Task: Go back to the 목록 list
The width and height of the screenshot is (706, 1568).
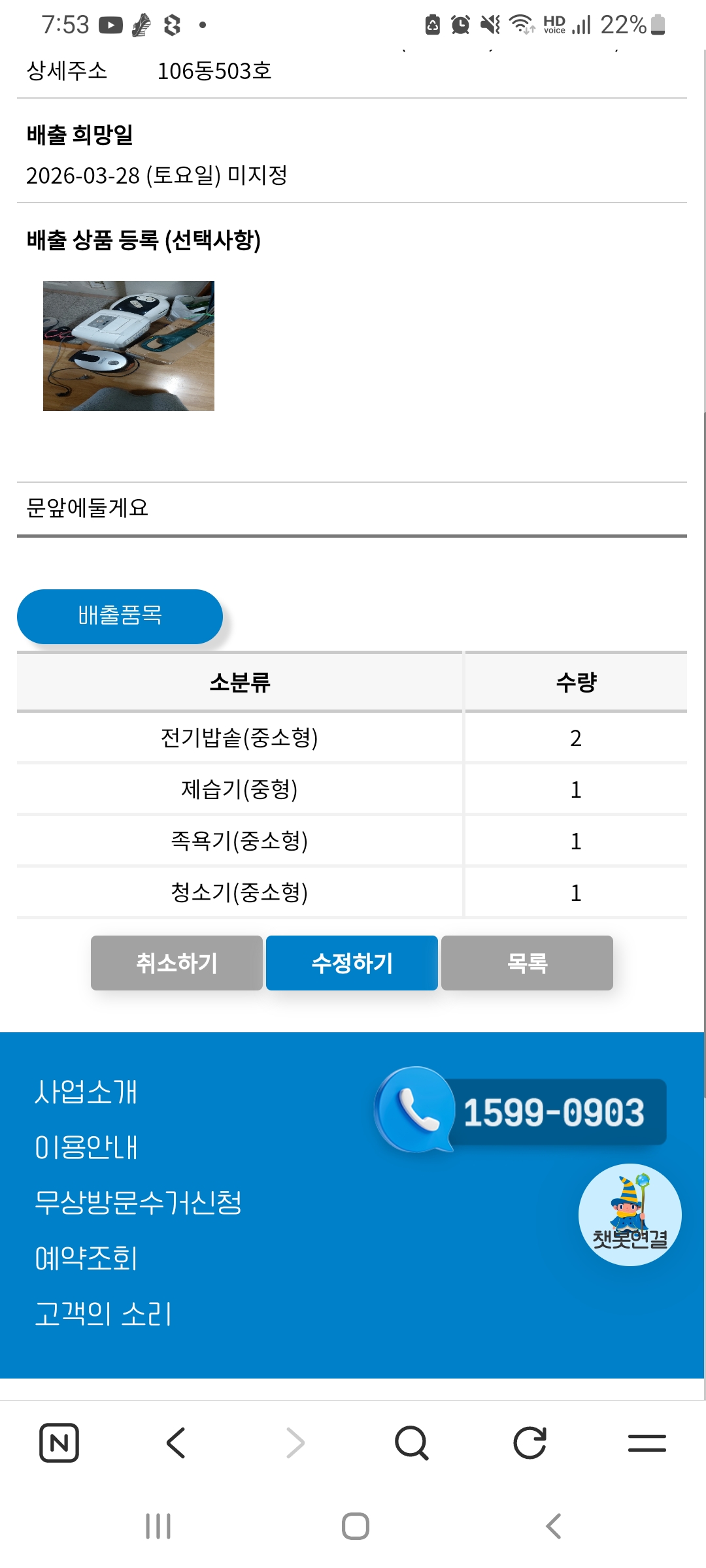Action: pyautogui.click(x=527, y=962)
